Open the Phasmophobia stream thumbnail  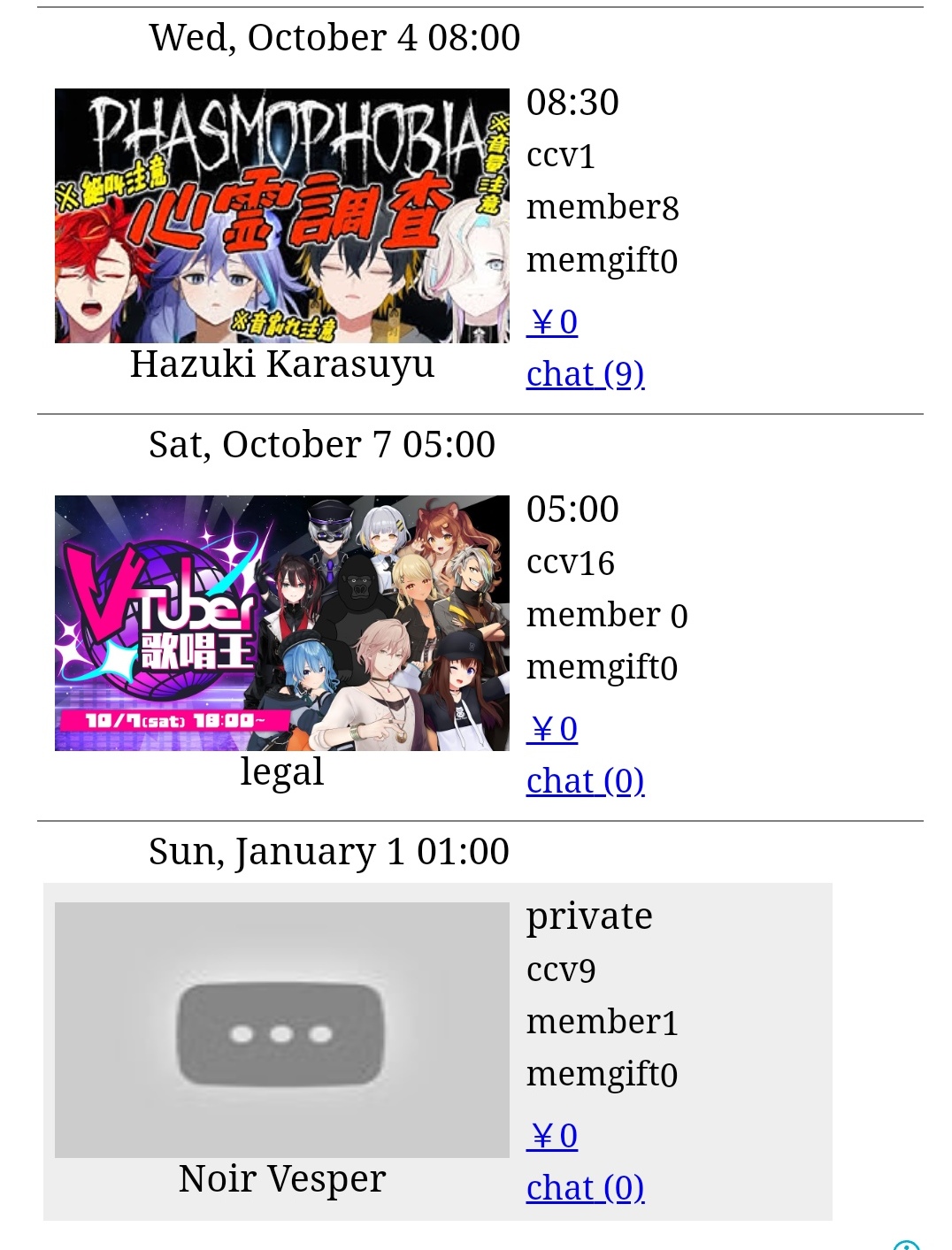coord(281,216)
